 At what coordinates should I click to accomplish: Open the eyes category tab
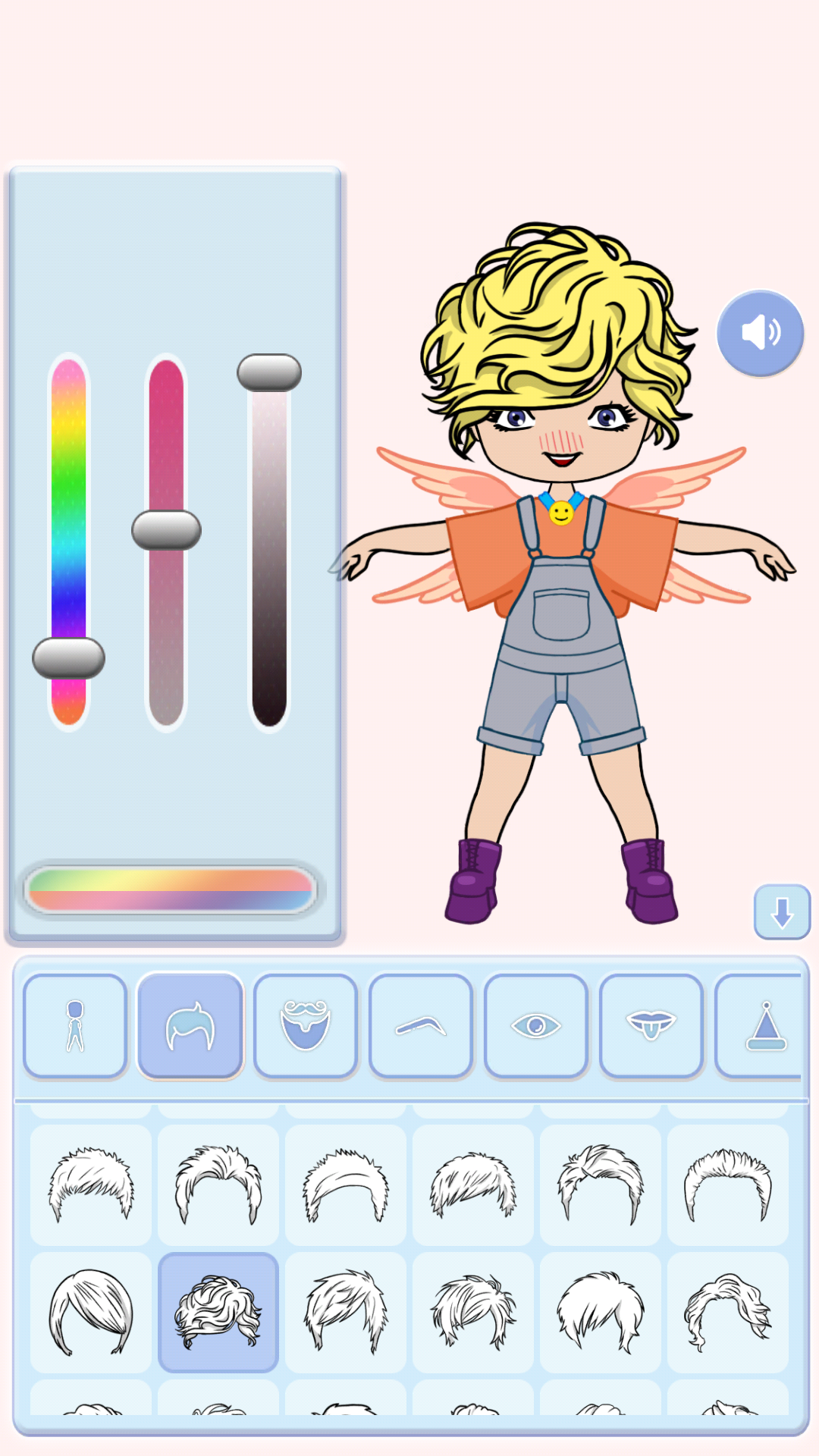coord(536,1025)
